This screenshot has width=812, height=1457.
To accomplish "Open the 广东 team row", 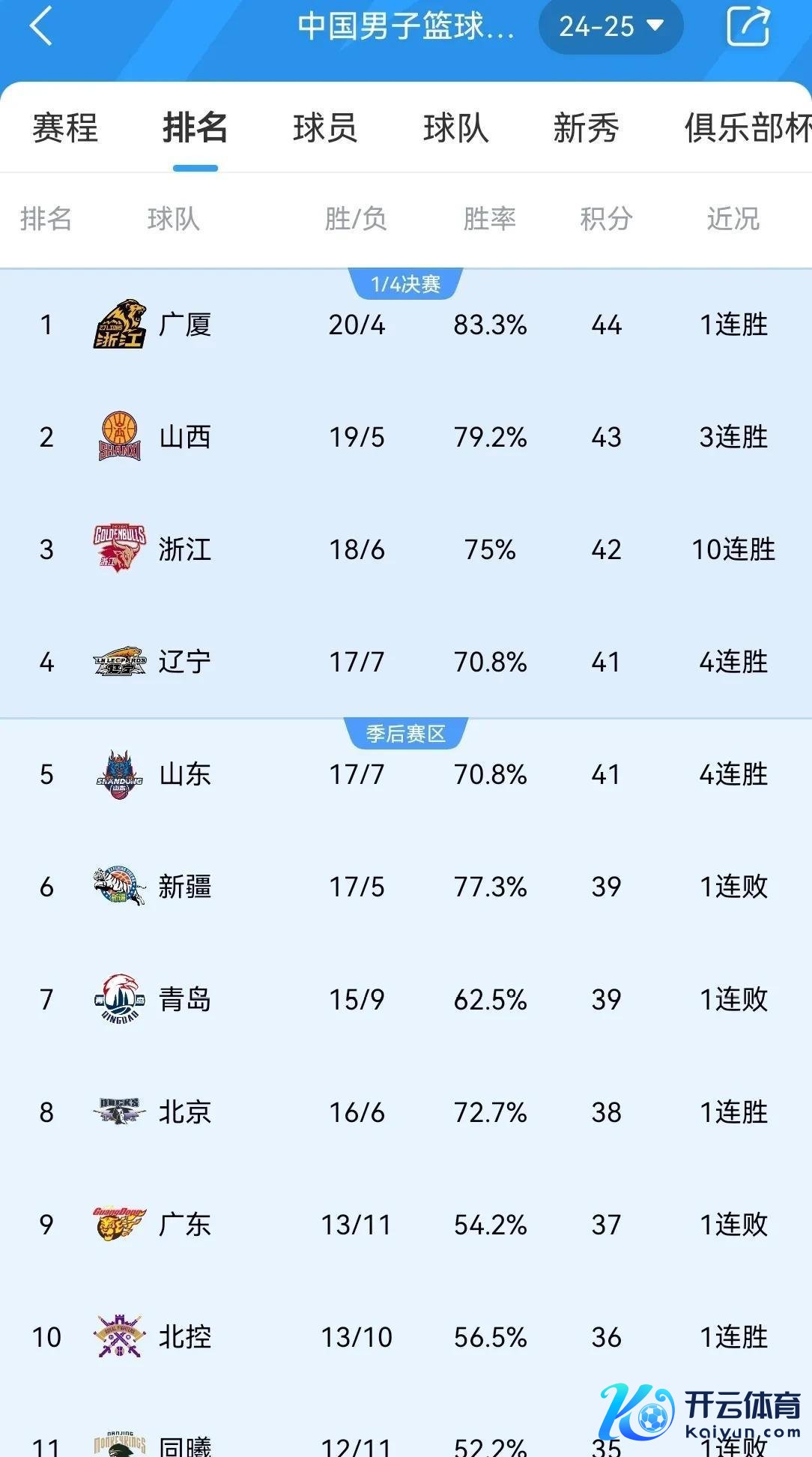I will pos(185,1224).
